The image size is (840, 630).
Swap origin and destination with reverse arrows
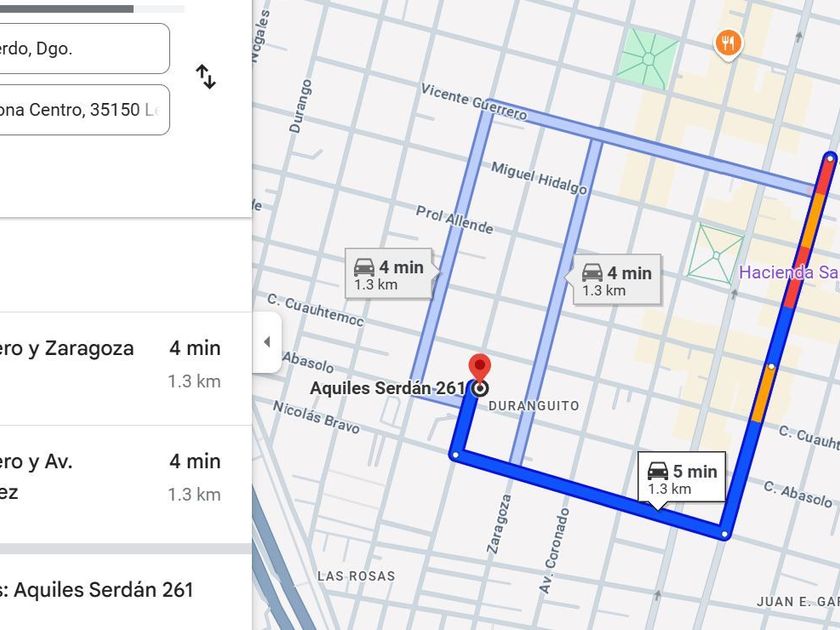point(206,77)
